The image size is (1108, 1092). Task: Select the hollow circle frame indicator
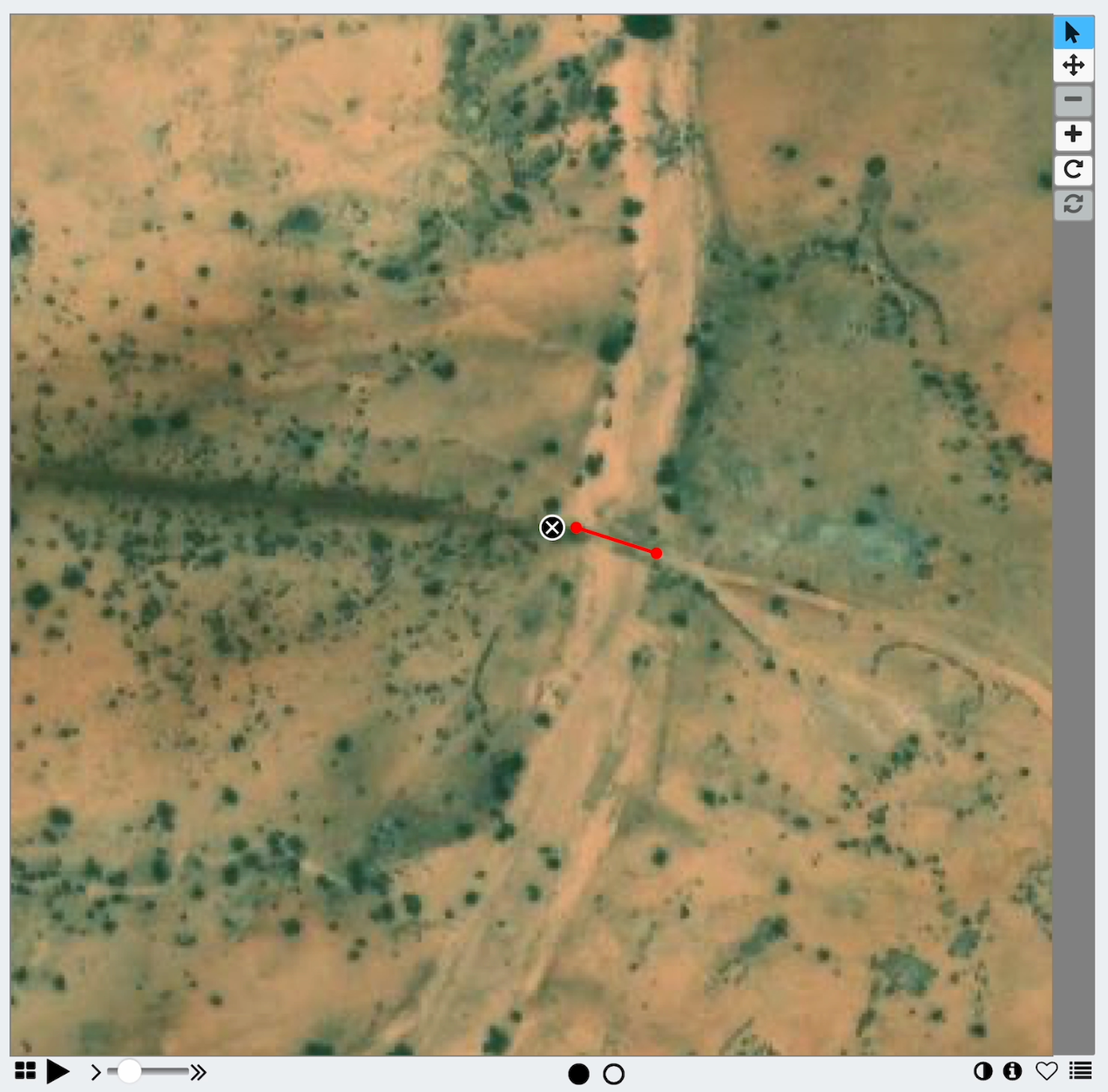[x=614, y=1074]
